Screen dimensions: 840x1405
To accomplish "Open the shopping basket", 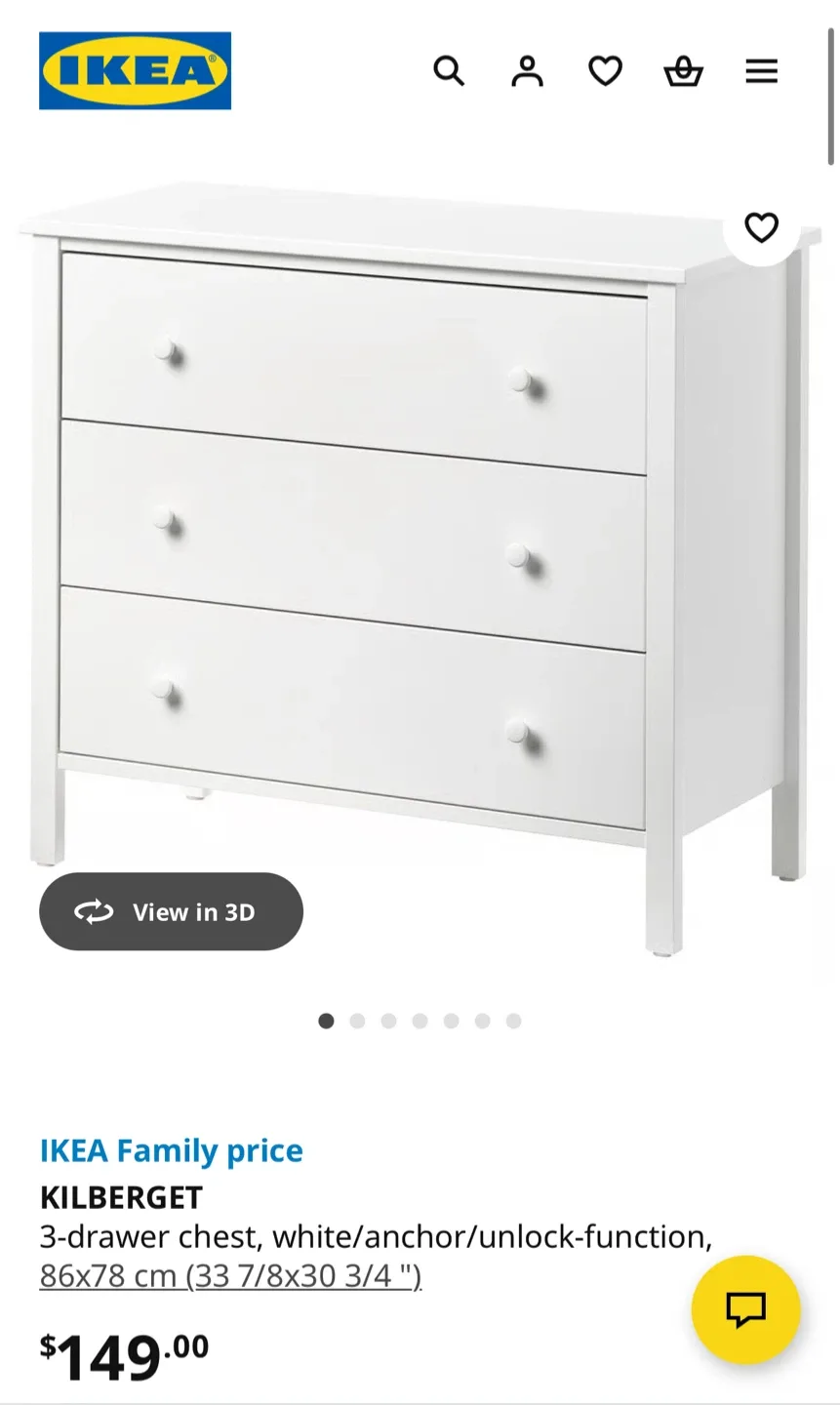I will [x=683, y=70].
